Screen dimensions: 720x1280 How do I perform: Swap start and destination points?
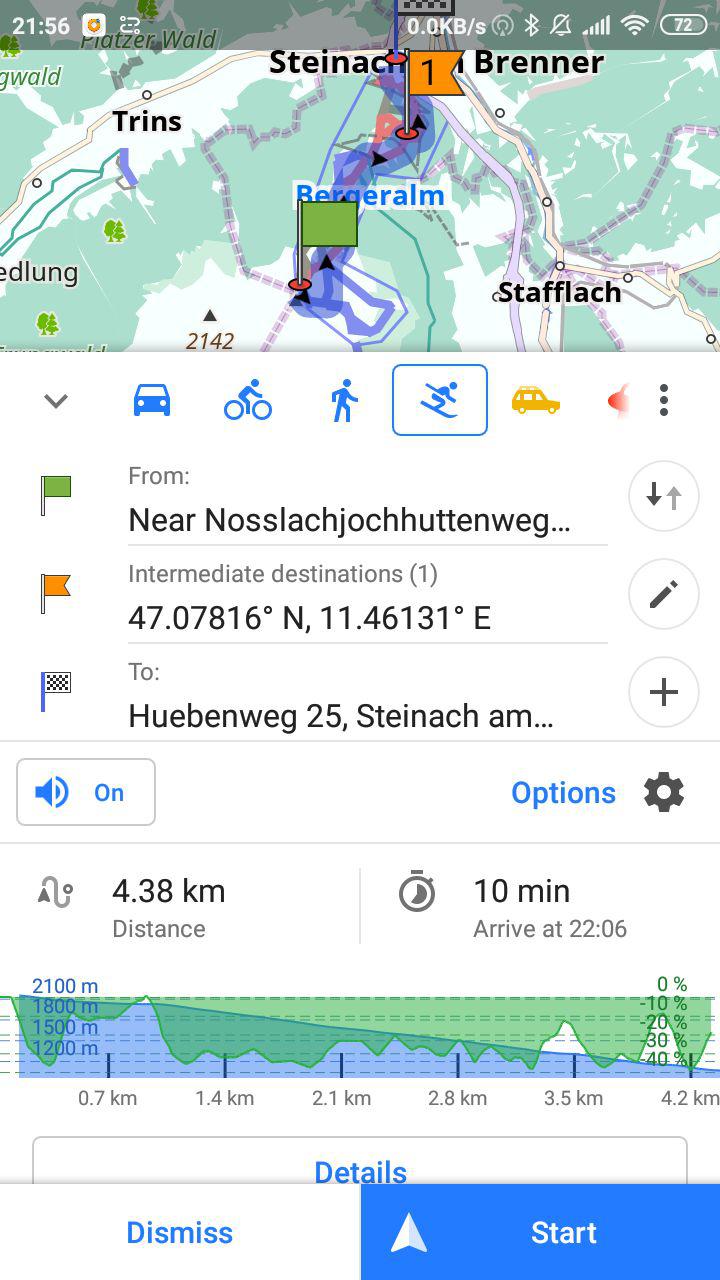[663, 496]
